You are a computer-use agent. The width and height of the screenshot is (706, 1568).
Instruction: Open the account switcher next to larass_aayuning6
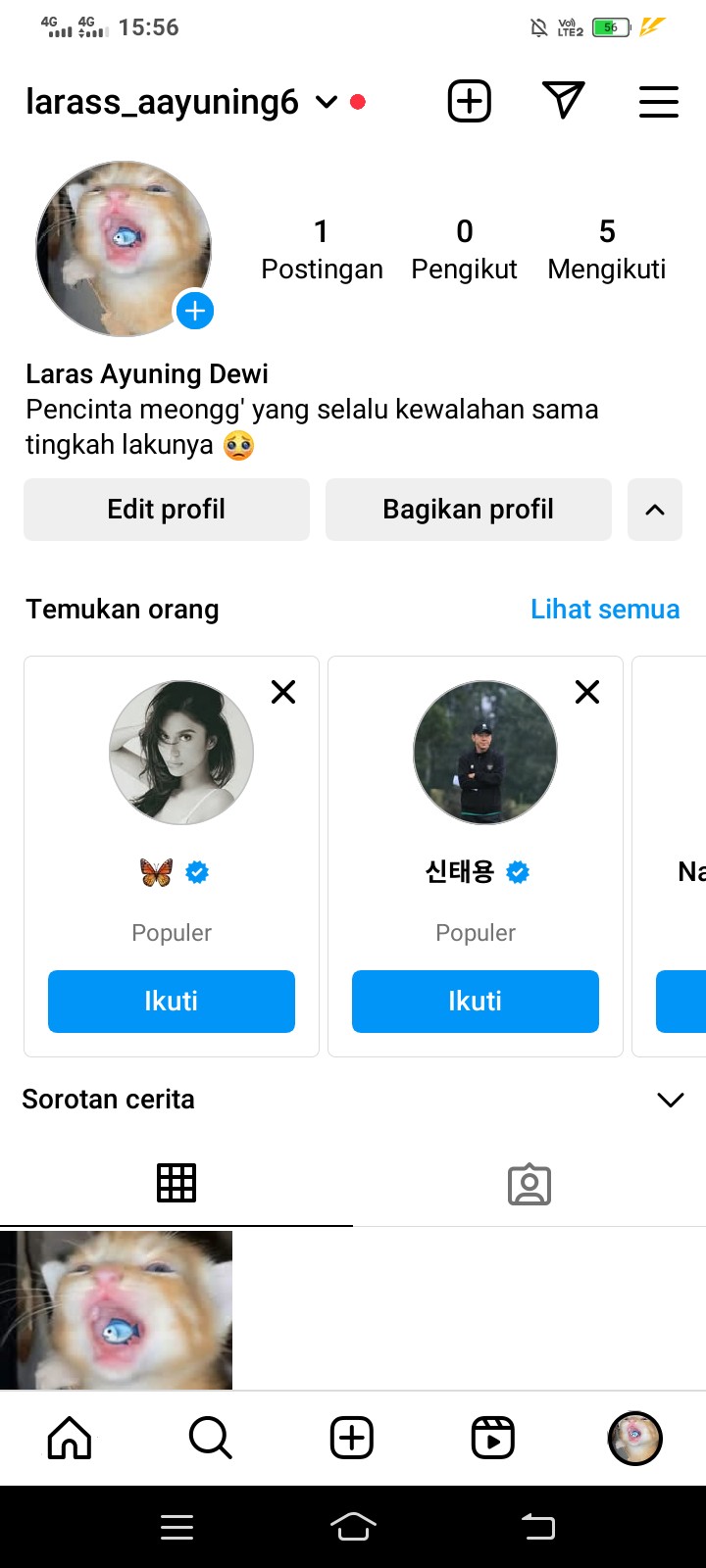click(327, 102)
